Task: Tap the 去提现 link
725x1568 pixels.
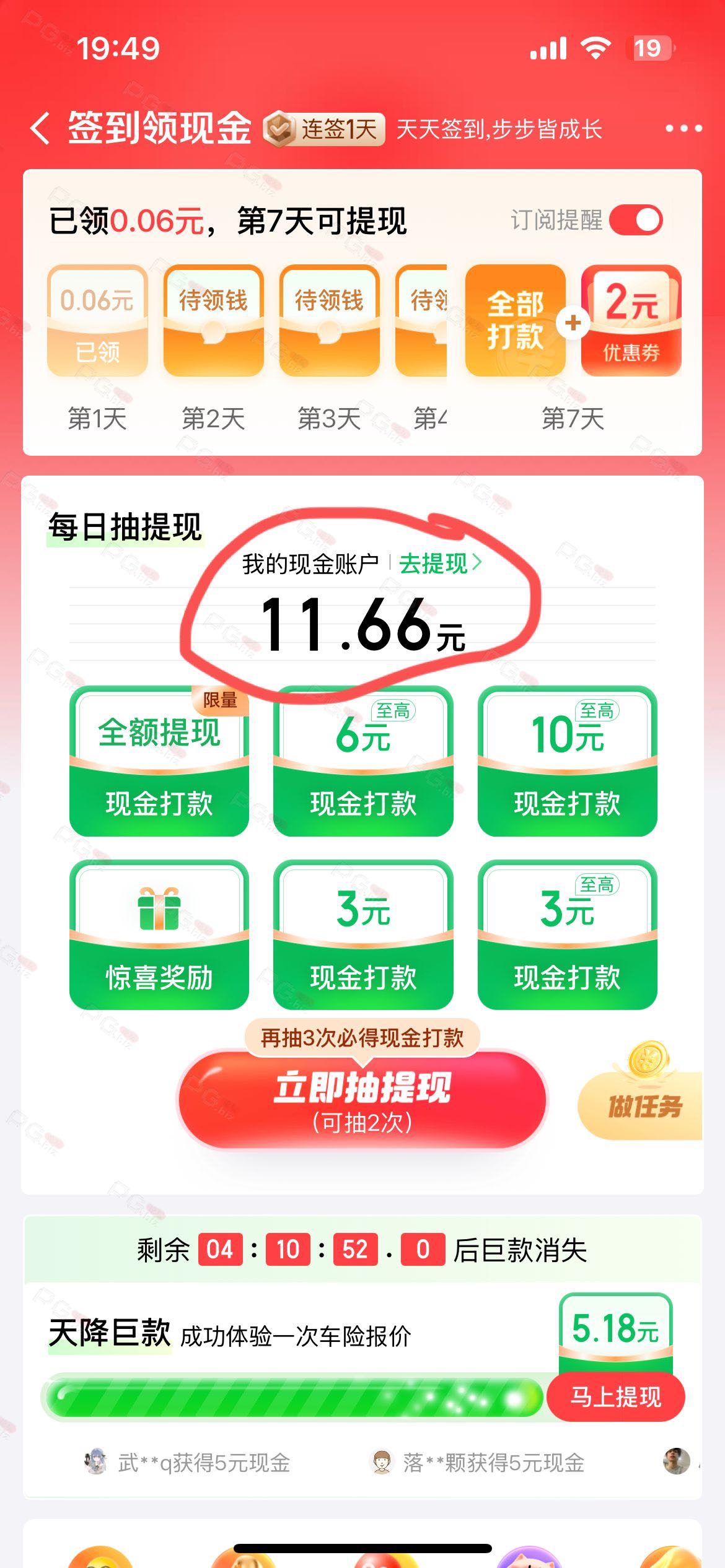Action: pos(440,564)
